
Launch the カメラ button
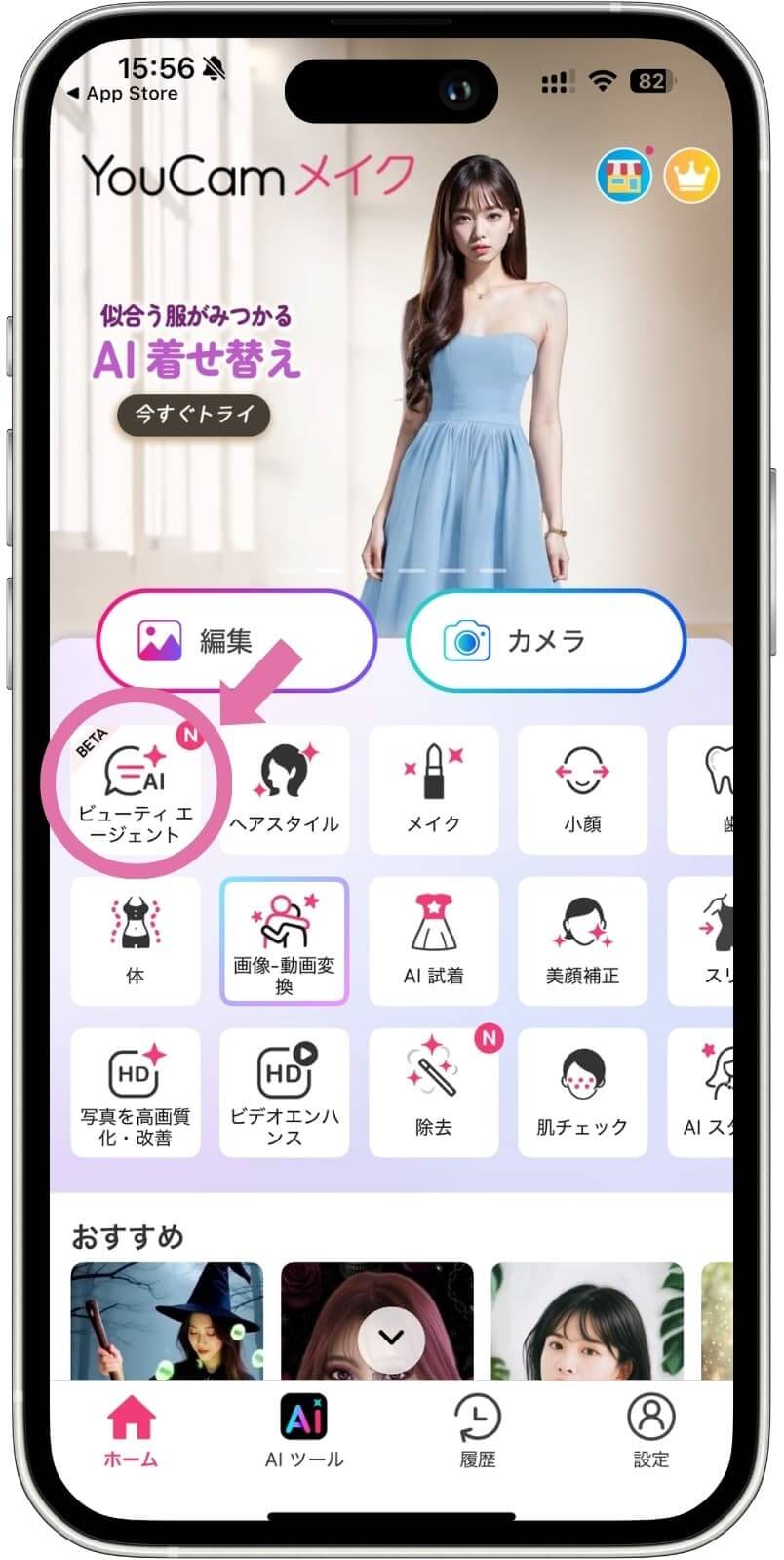coord(545,641)
